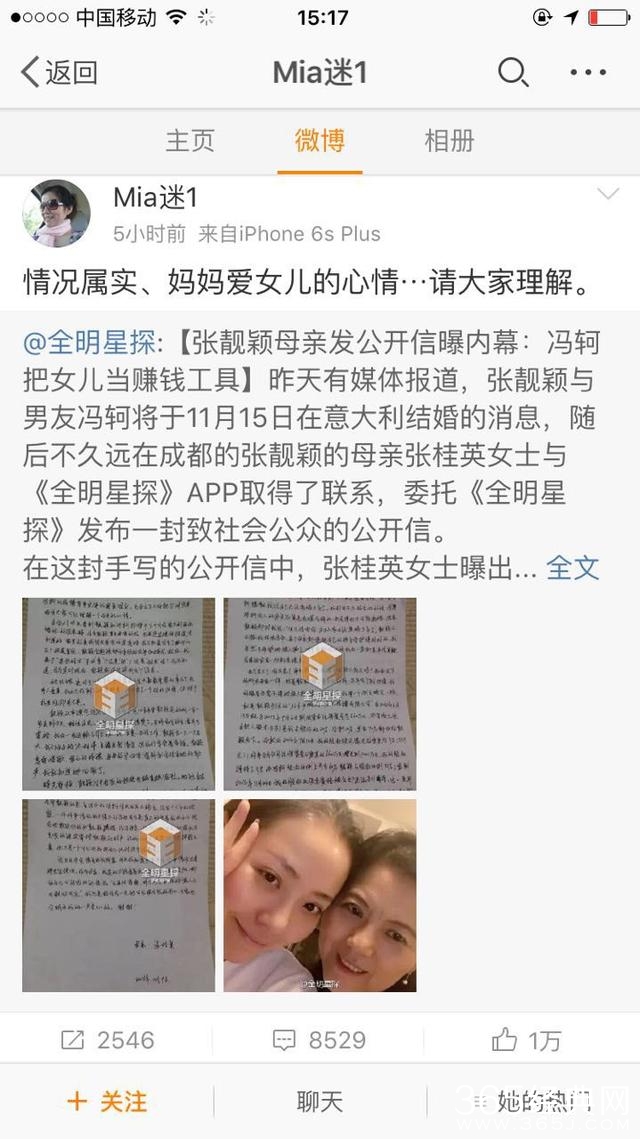Open the three-dot overflow menu

(587, 72)
